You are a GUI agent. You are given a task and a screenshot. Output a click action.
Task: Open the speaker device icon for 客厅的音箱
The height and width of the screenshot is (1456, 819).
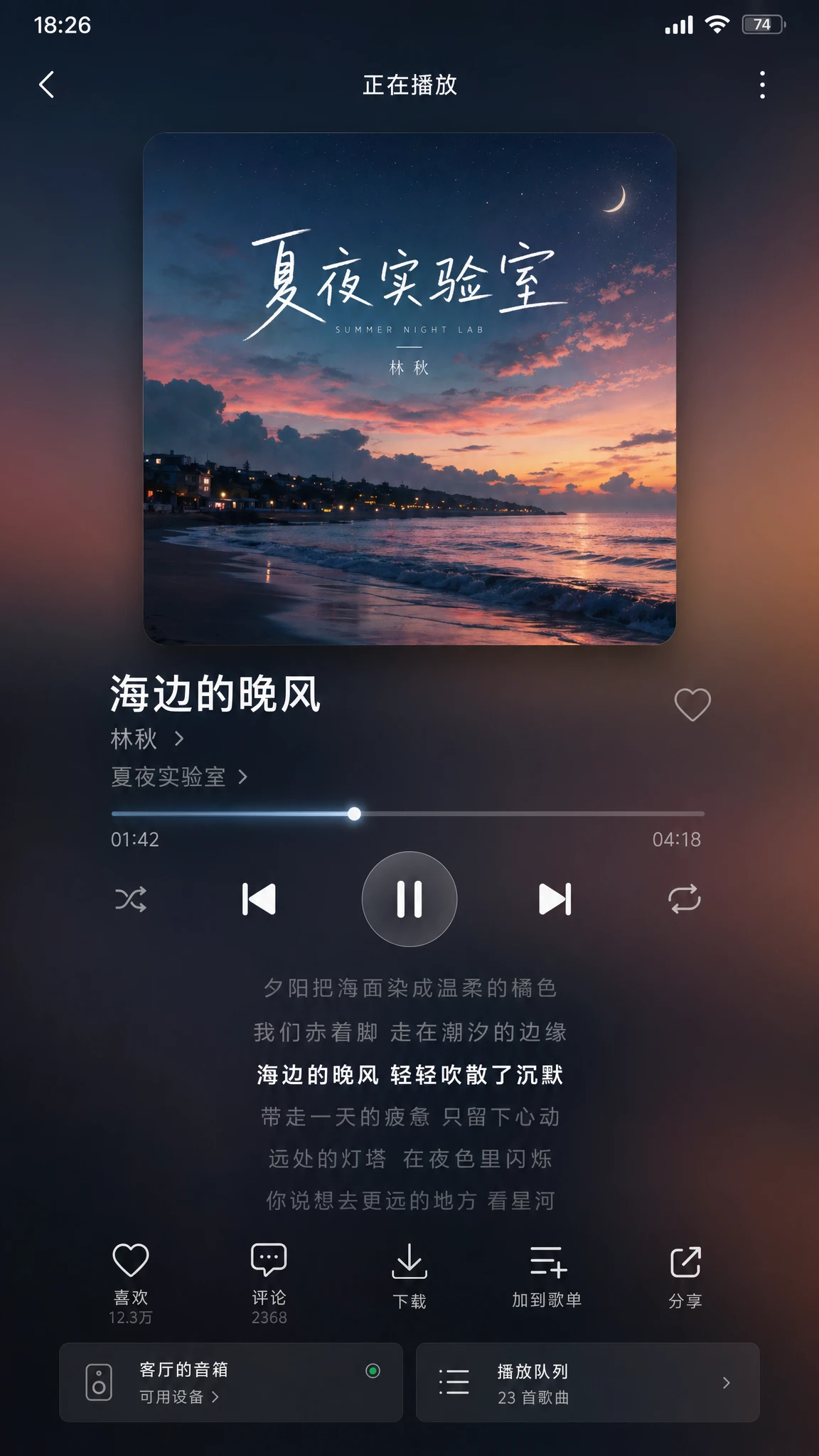(x=98, y=1382)
